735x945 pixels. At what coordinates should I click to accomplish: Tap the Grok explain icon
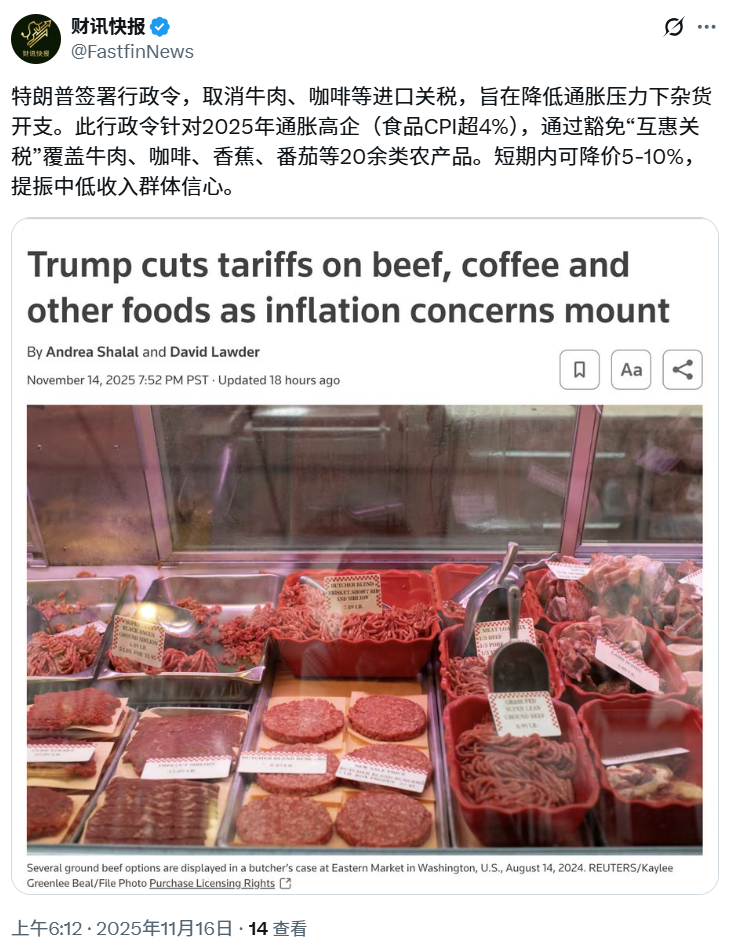tap(674, 27)
